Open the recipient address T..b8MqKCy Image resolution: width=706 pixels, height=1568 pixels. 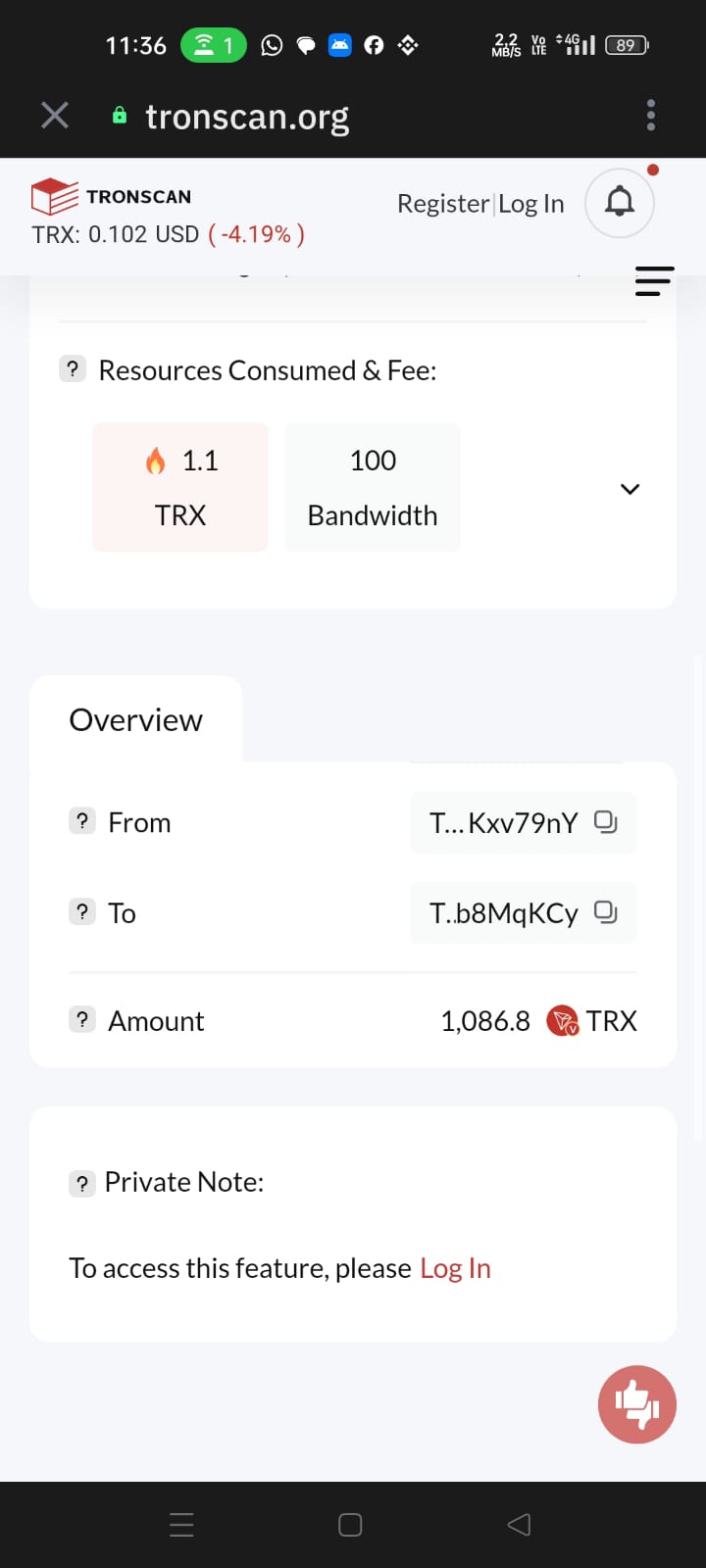(504, 912)
